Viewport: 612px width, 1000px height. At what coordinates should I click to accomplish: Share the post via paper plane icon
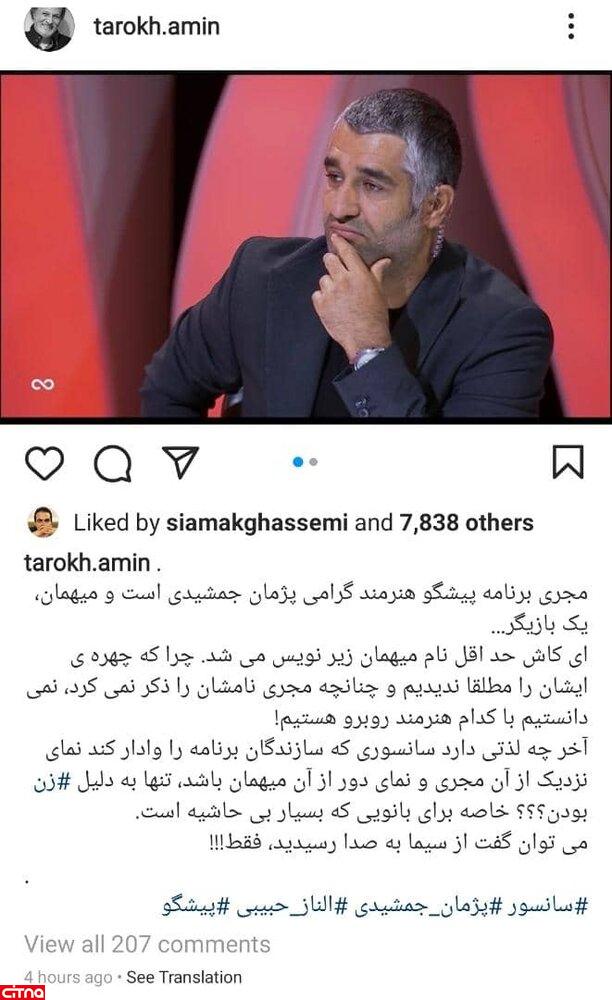180,462
